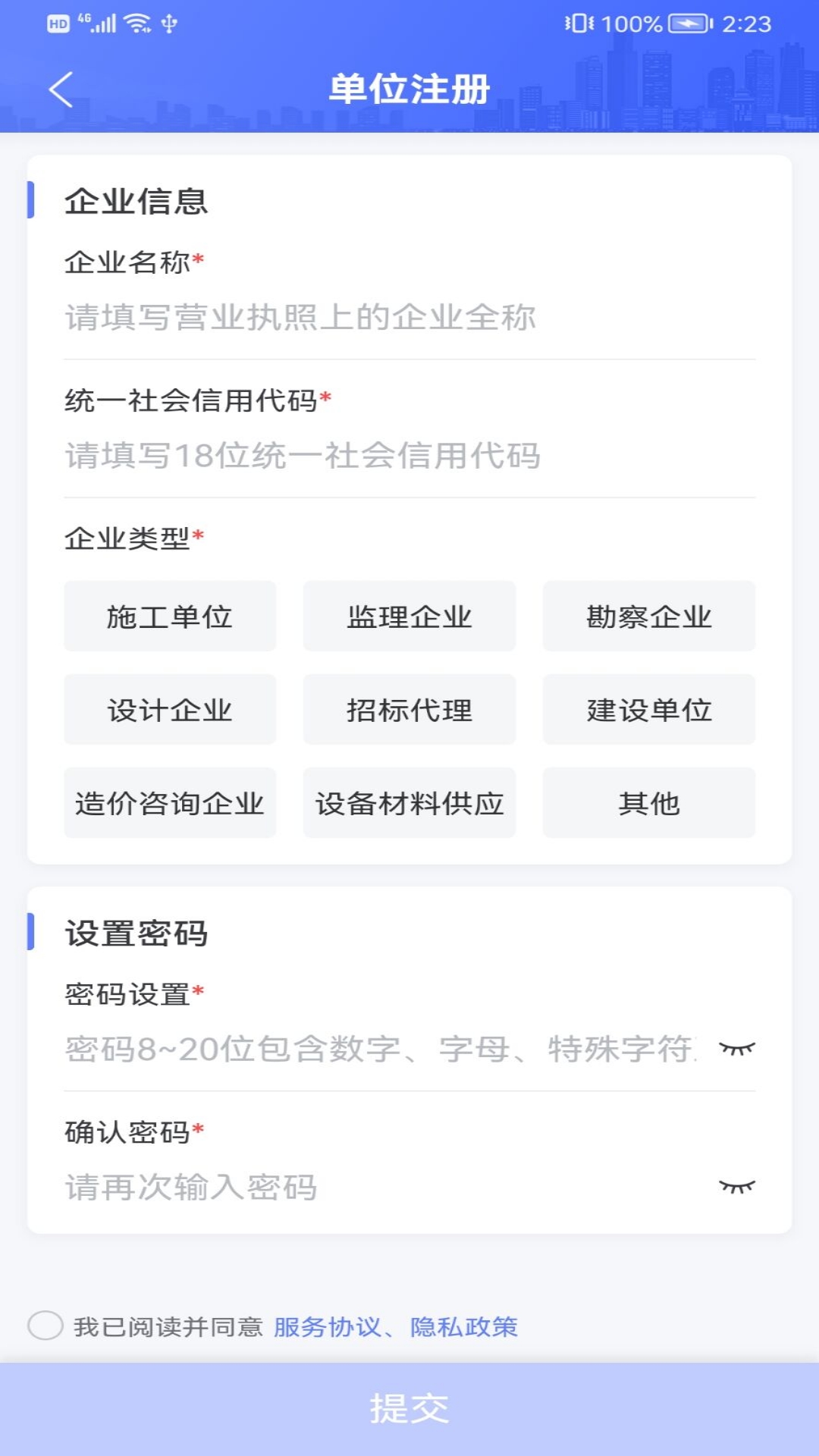Select 造价咨询企业 enterprise type
This screenshot has width=819, height=1456.
pyautogui.click(x=169, y=804)
